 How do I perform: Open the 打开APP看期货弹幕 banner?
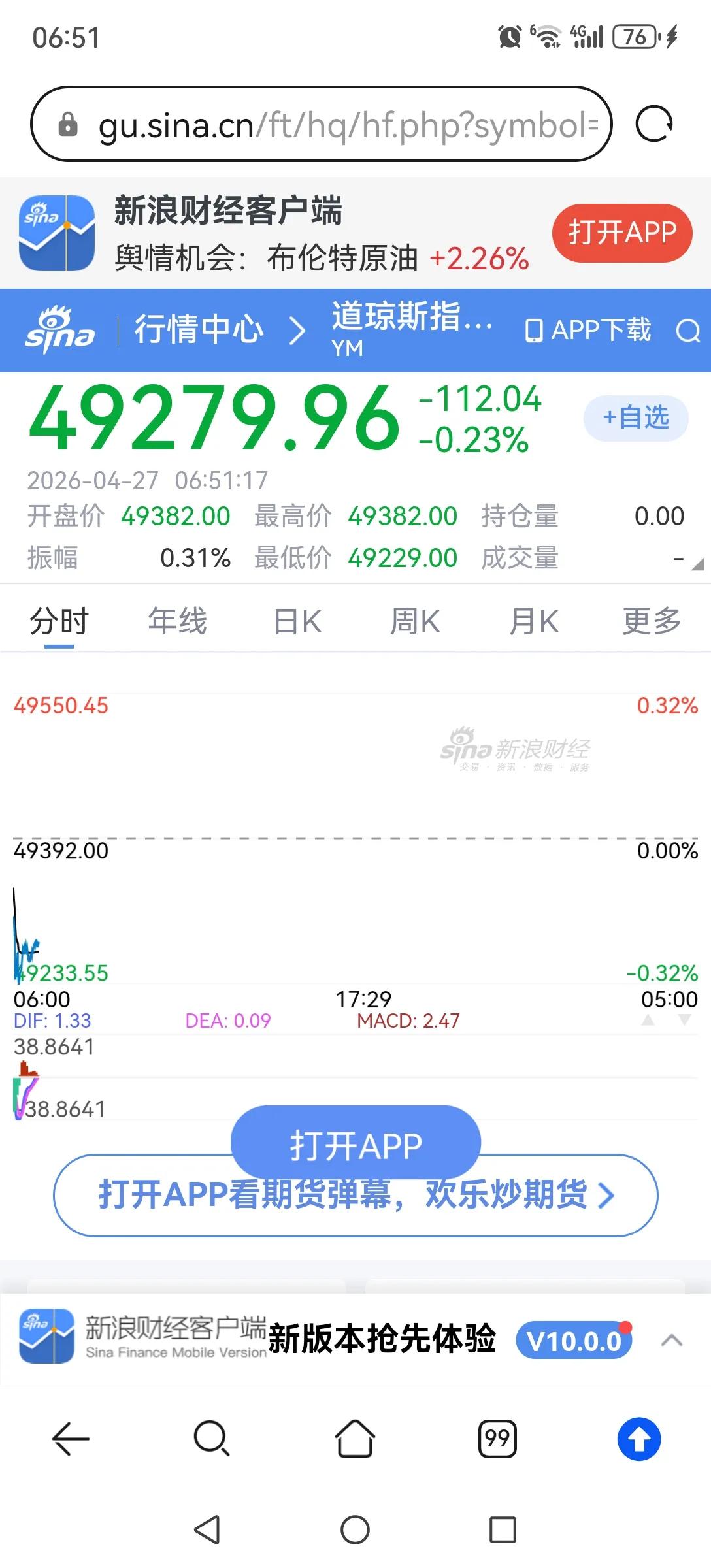tap(355, 1195)
